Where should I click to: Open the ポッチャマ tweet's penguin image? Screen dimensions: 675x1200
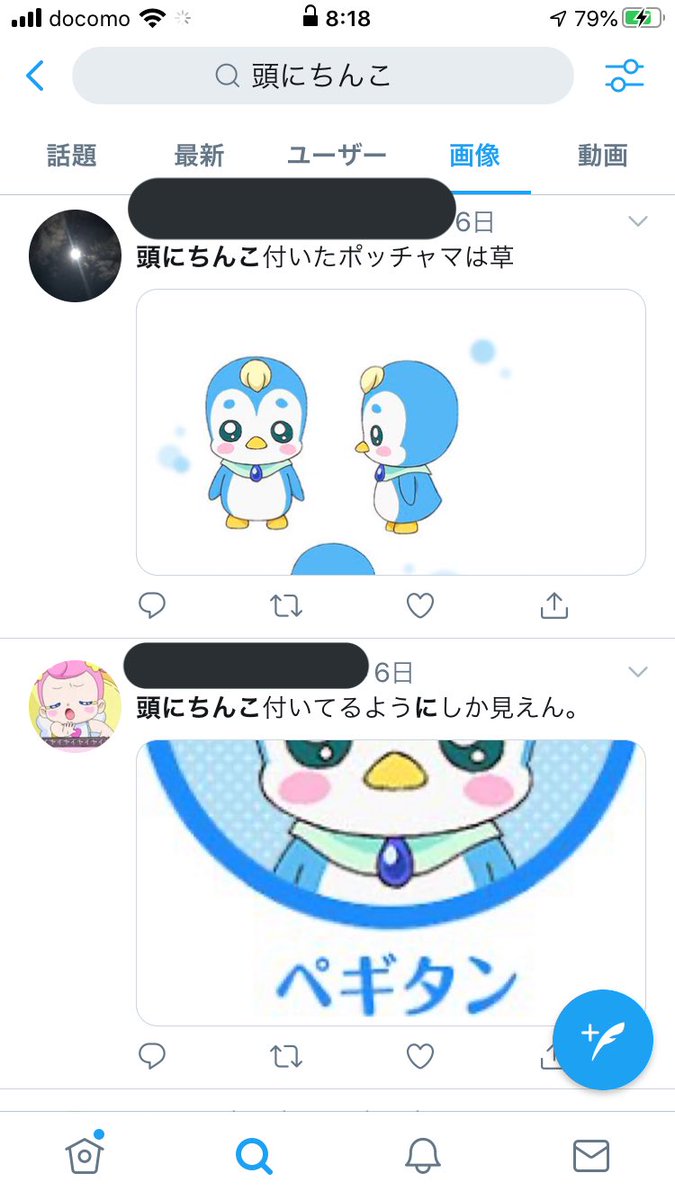(x=390, y=432)
